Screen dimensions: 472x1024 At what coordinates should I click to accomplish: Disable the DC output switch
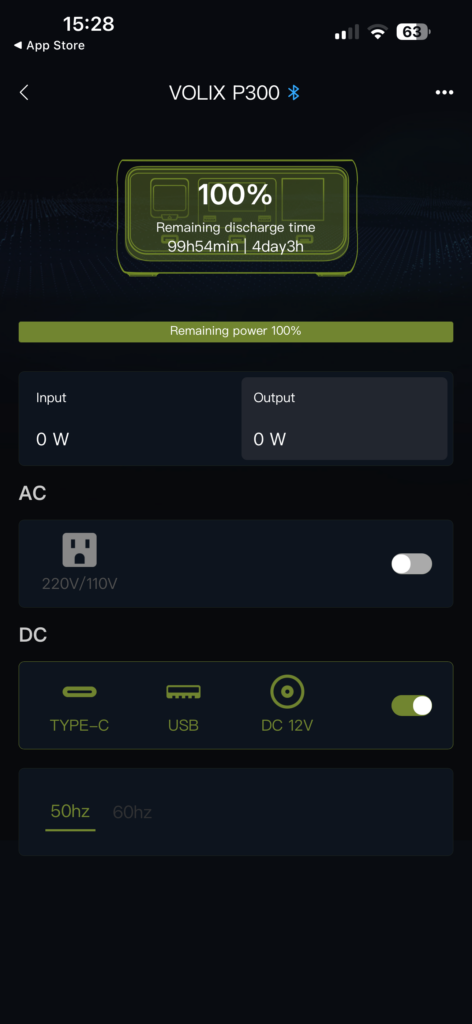(x=411, y=705)
